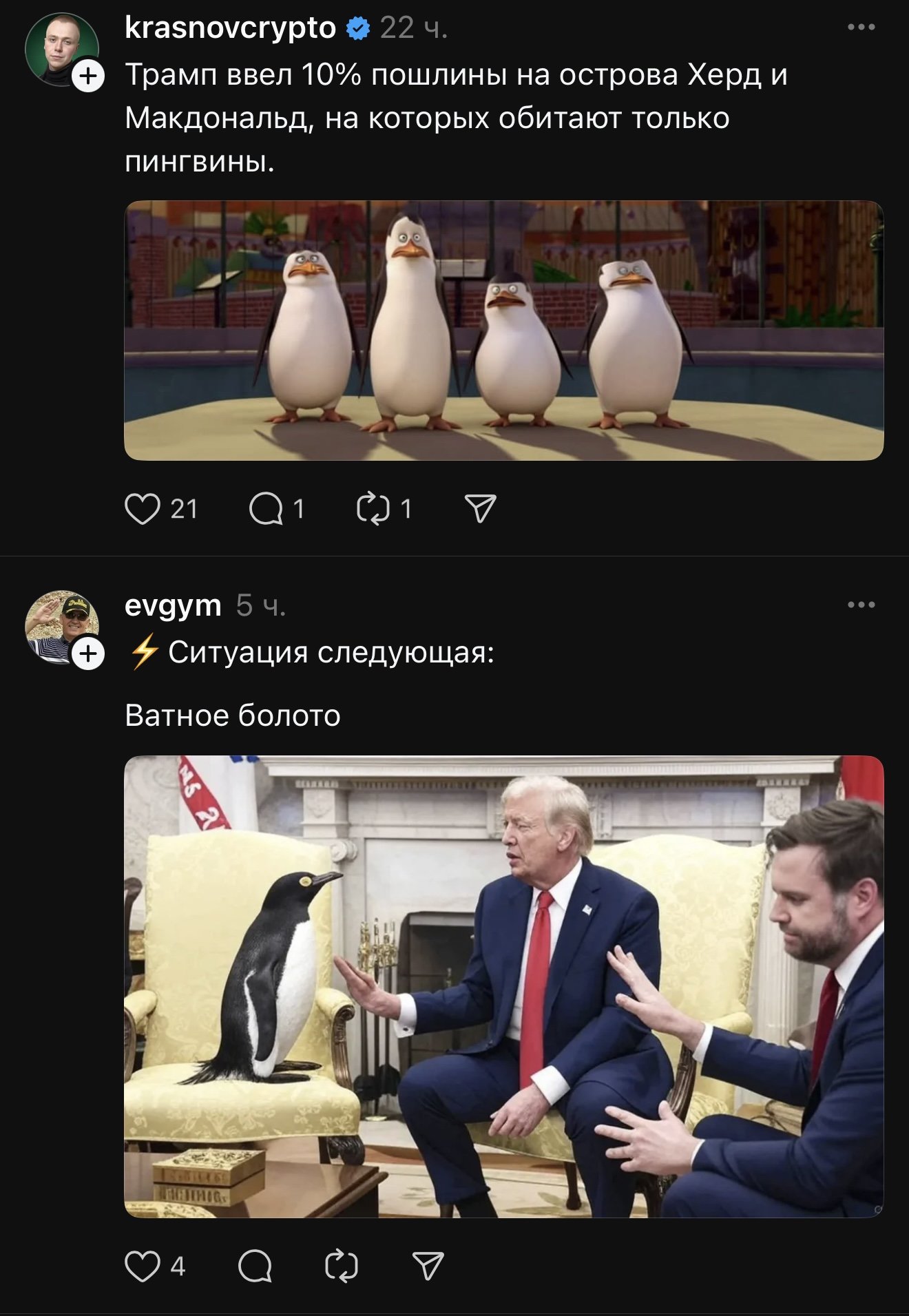This screenshot has height=1316, width=909.
Task: Send evgym's post with the share icon
Action: click(428, 1266)
